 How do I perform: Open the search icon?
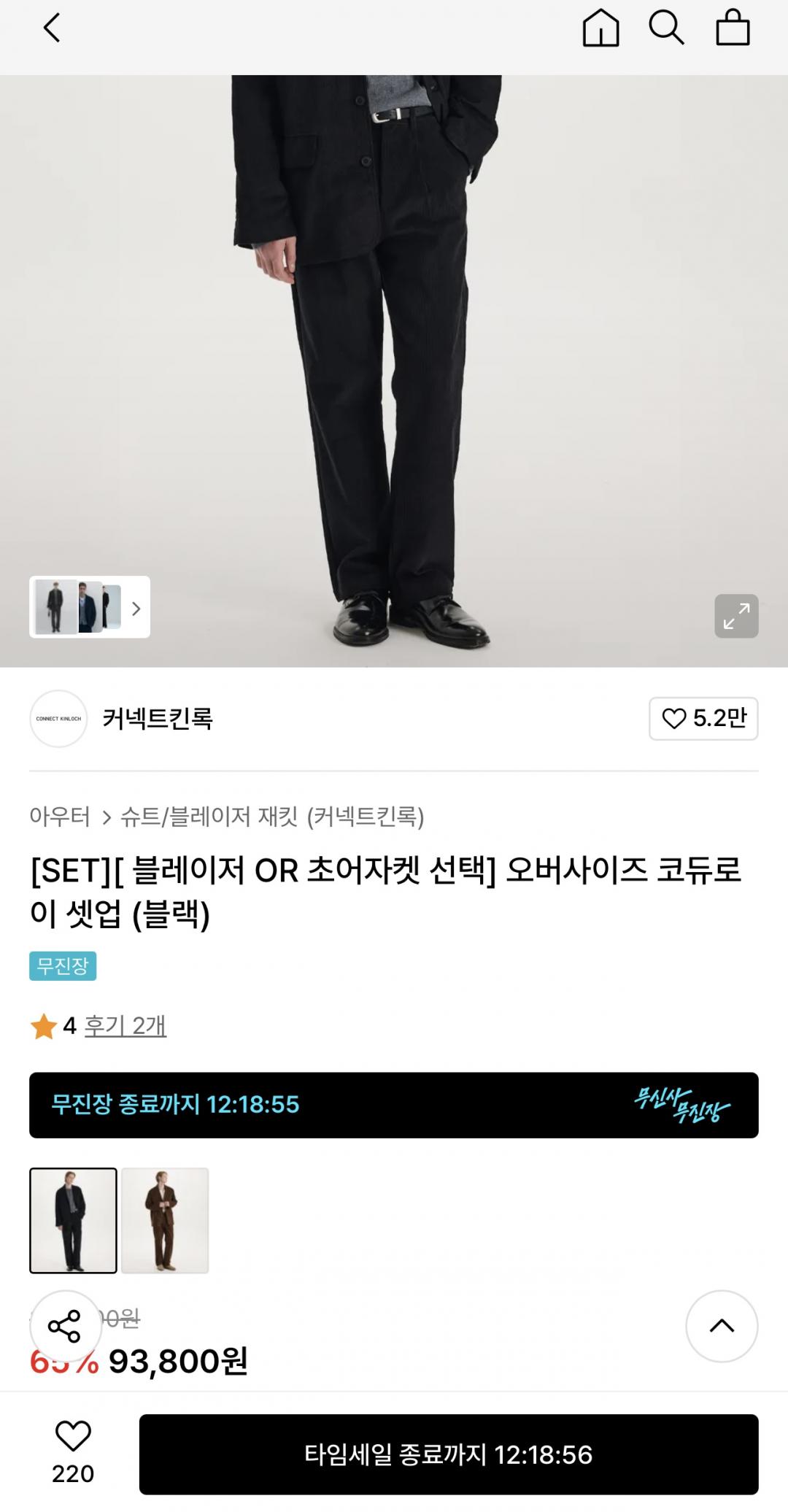tap(666, 29)
